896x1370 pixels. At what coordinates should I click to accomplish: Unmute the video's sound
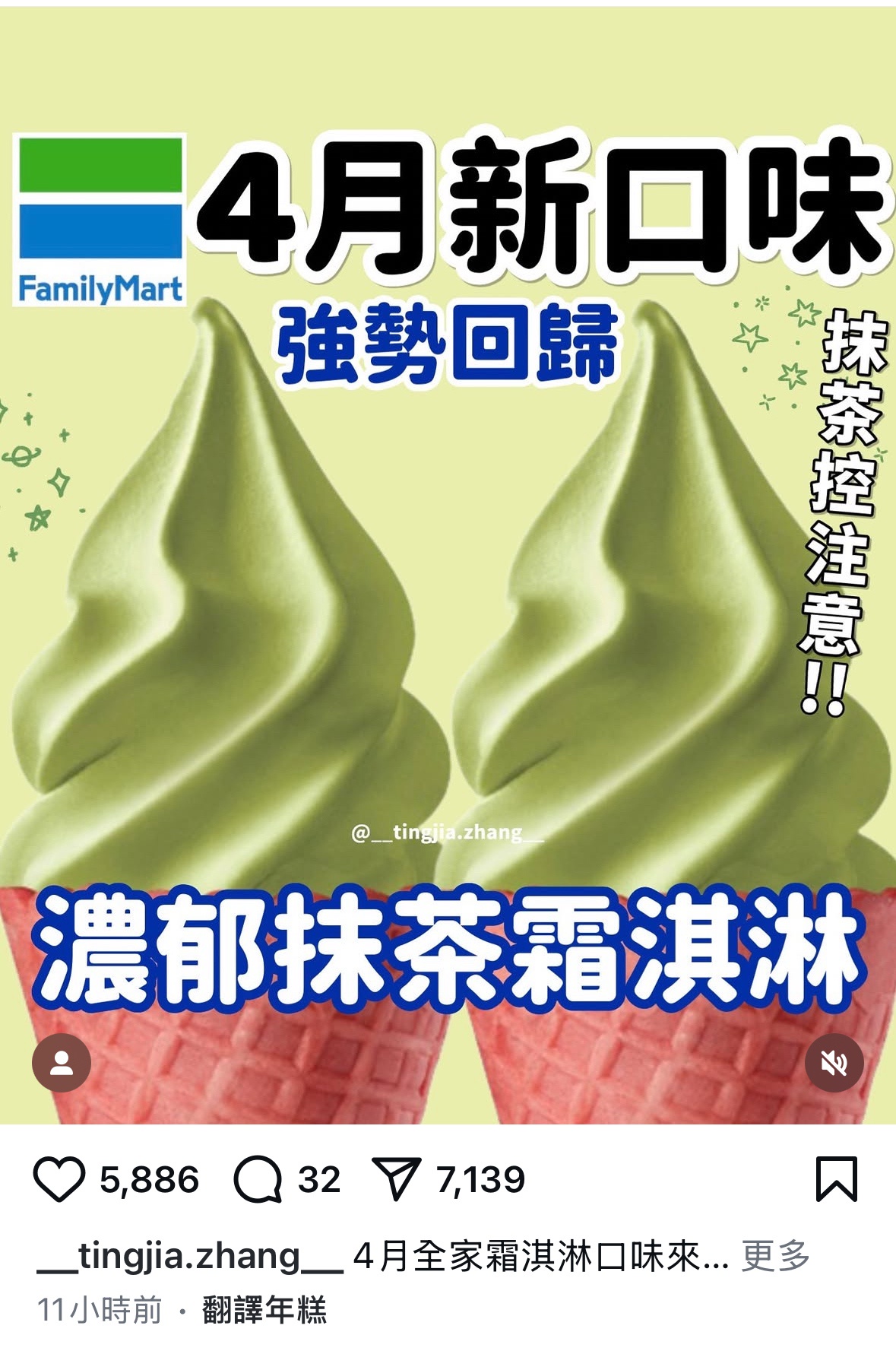tap(834, 1063)
